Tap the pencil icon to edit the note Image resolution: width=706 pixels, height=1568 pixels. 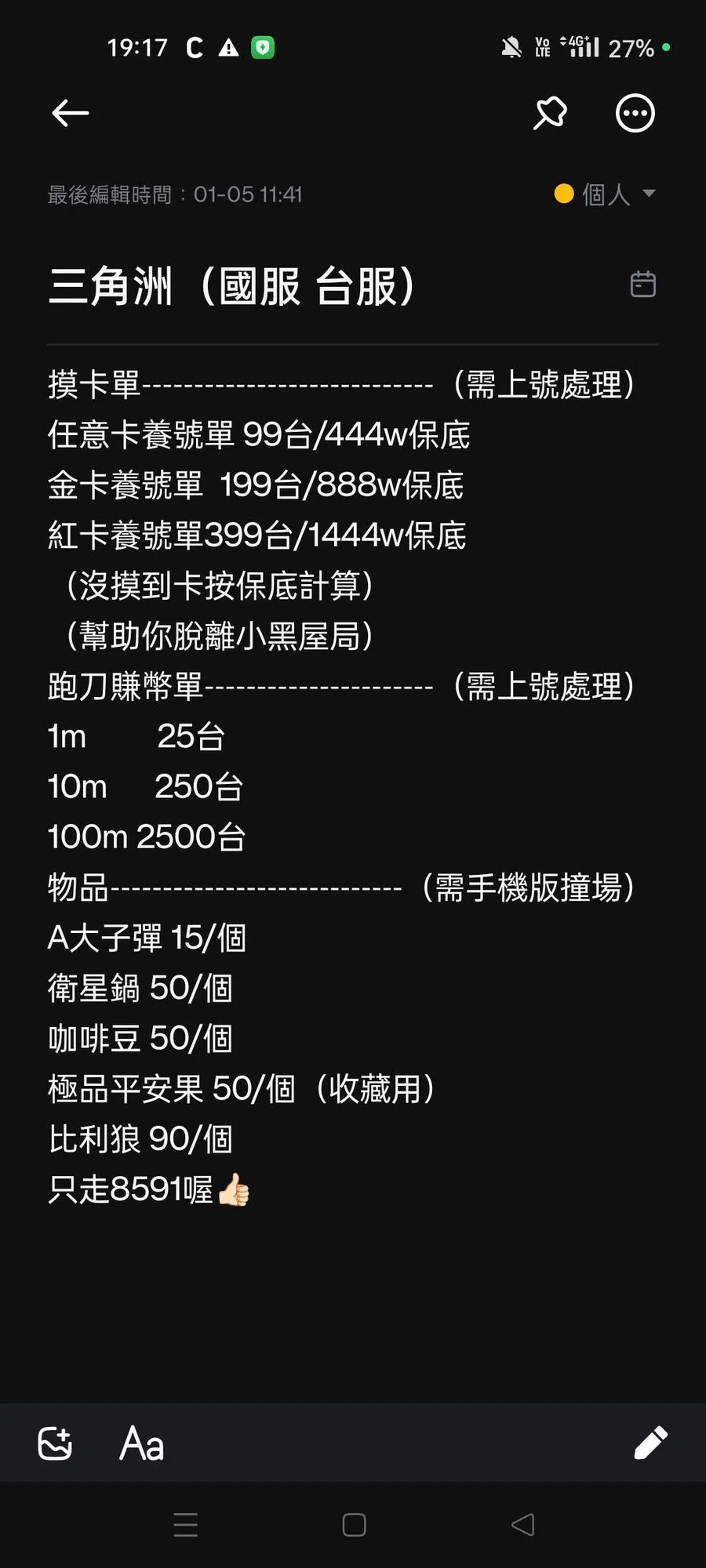(650, 1443)
